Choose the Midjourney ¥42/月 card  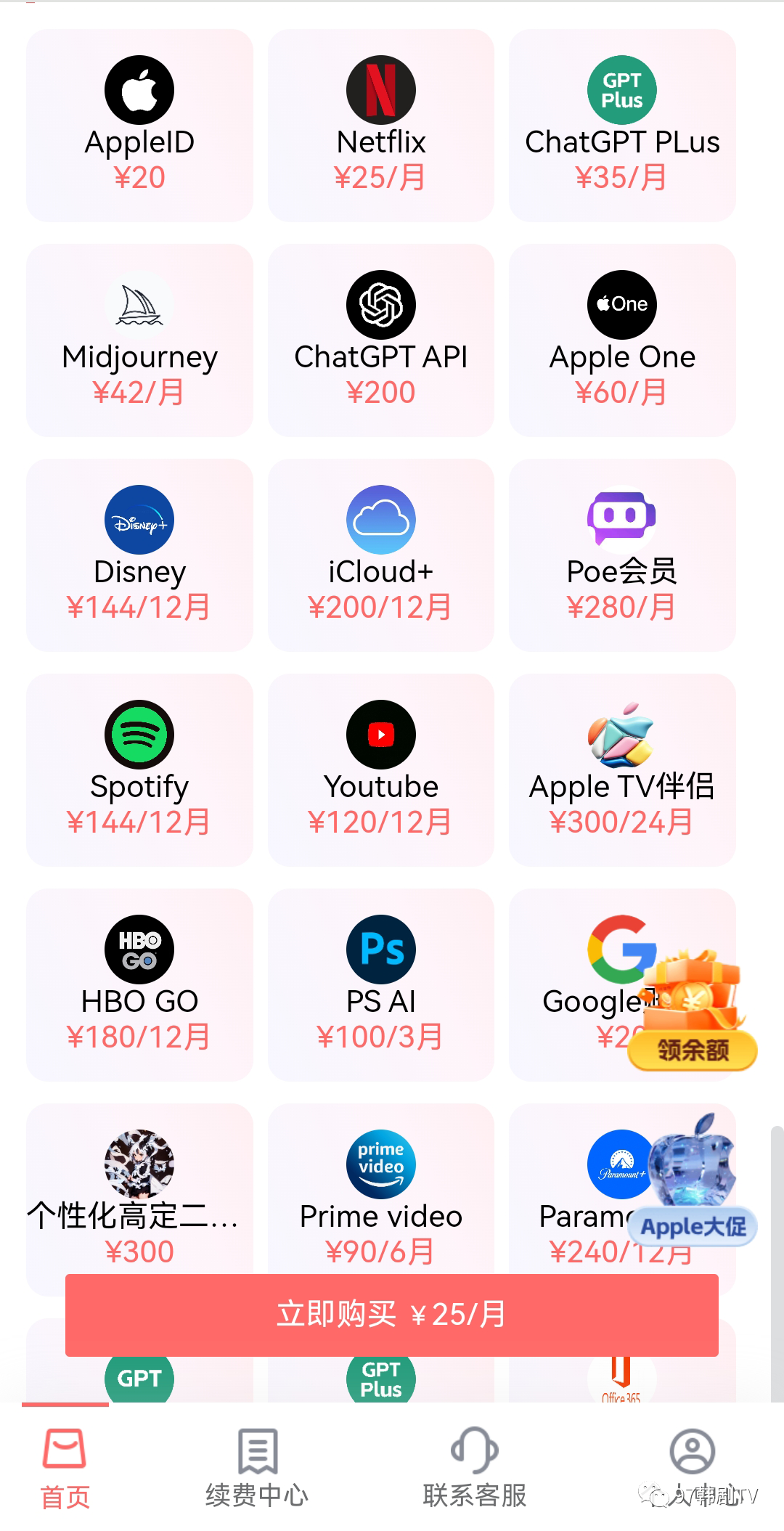(x=139, y=340)
